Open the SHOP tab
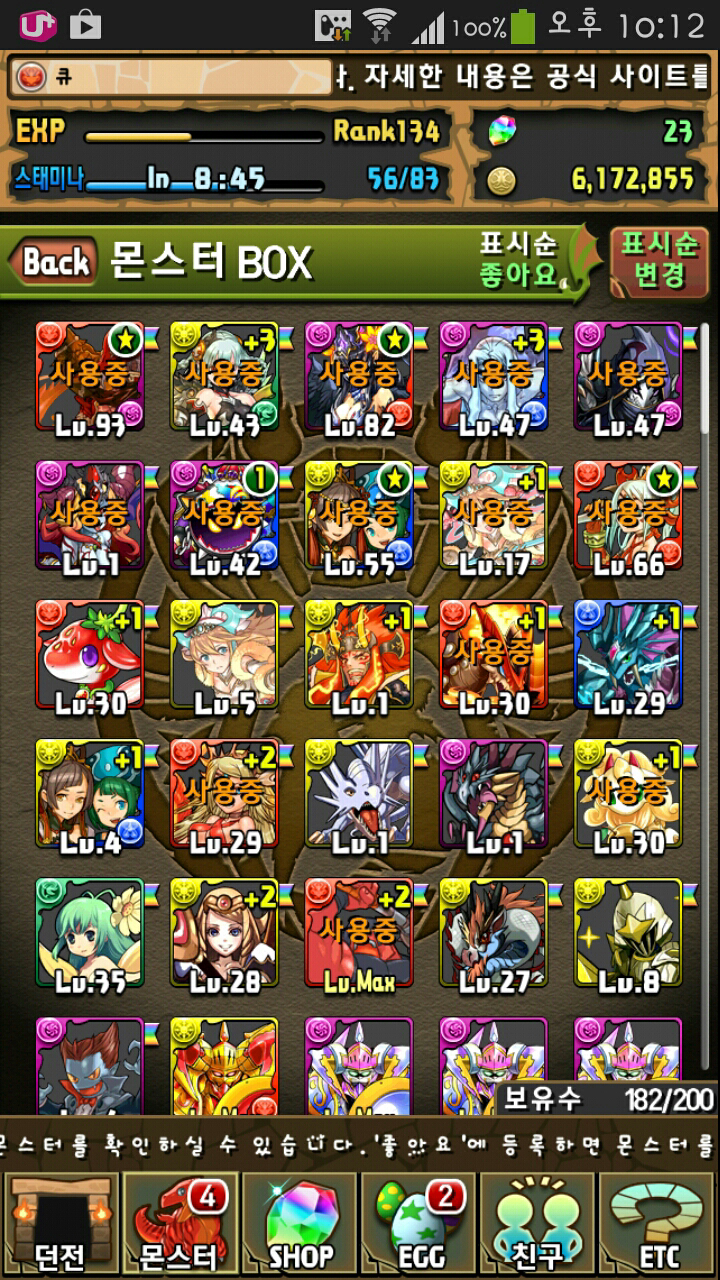Image resolution: width=720 pixels, height=1280 pixels. [x=300, y=1224]
